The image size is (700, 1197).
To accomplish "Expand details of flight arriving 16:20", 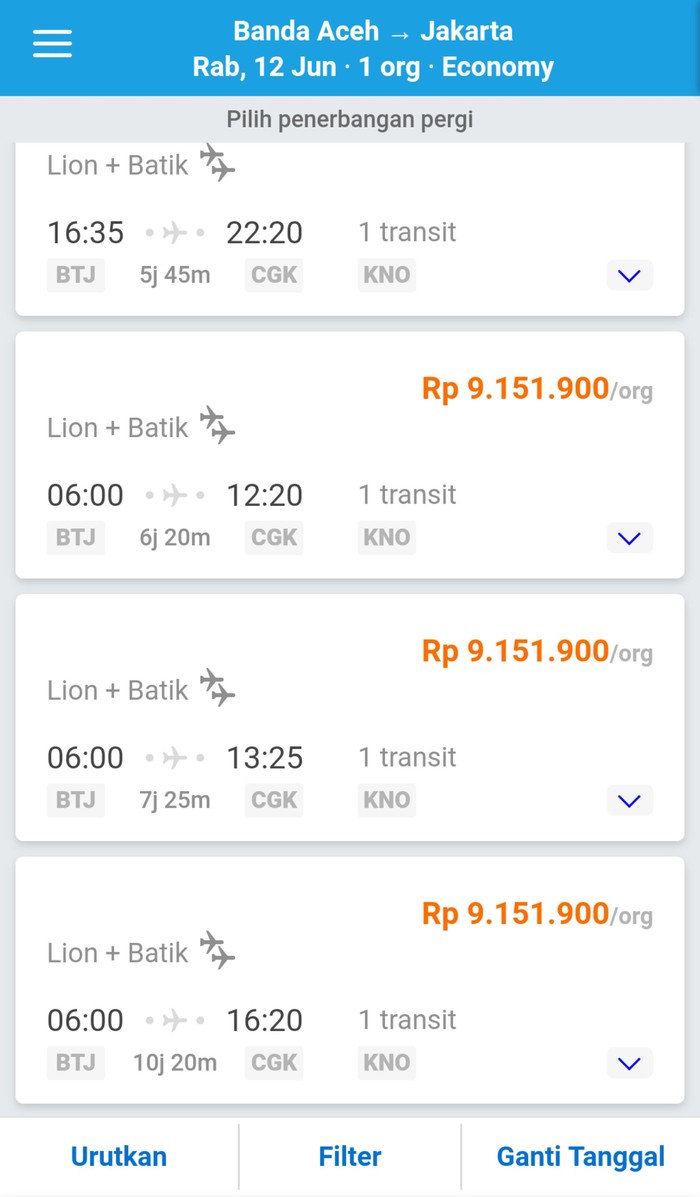I will coord(629,1063).
